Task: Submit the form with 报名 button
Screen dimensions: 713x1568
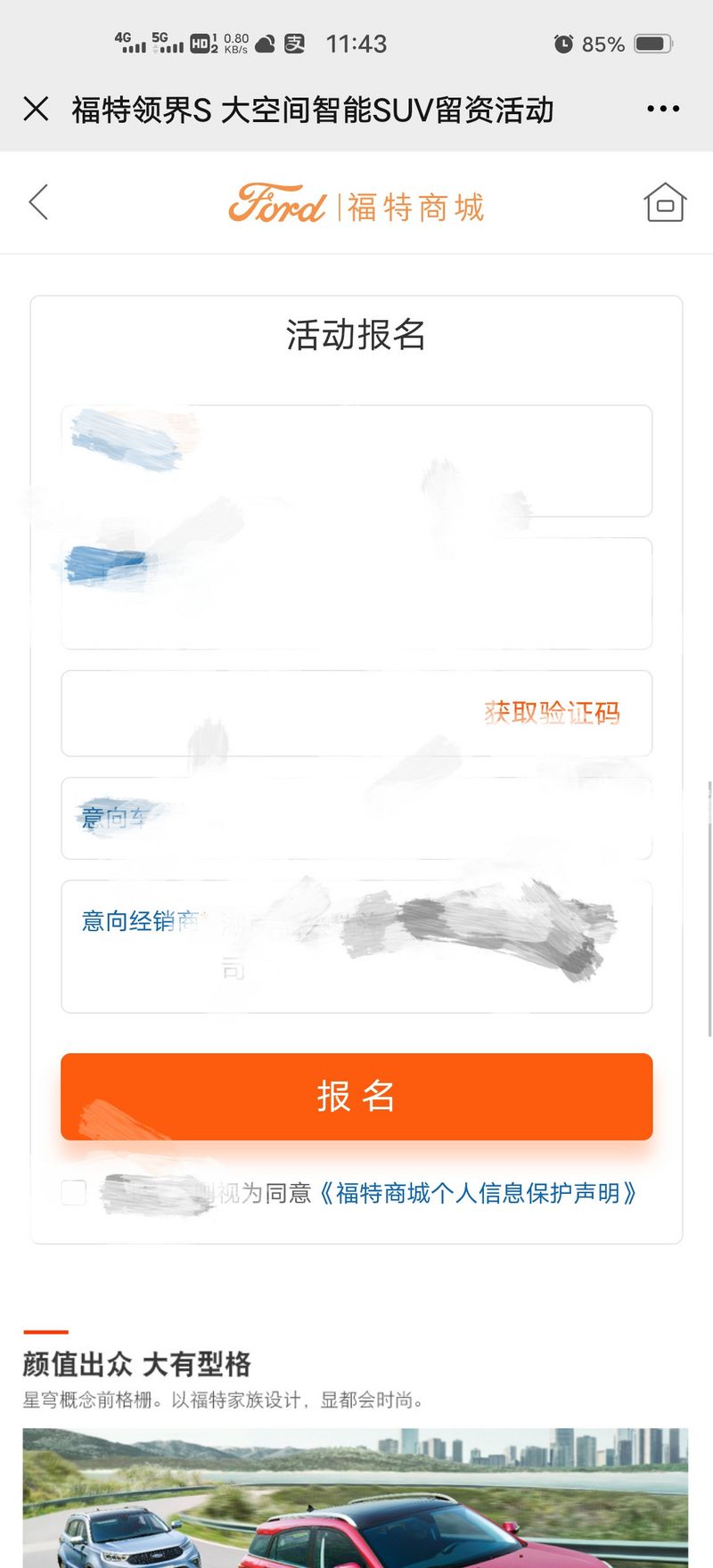Action: tap(356, 1097)
